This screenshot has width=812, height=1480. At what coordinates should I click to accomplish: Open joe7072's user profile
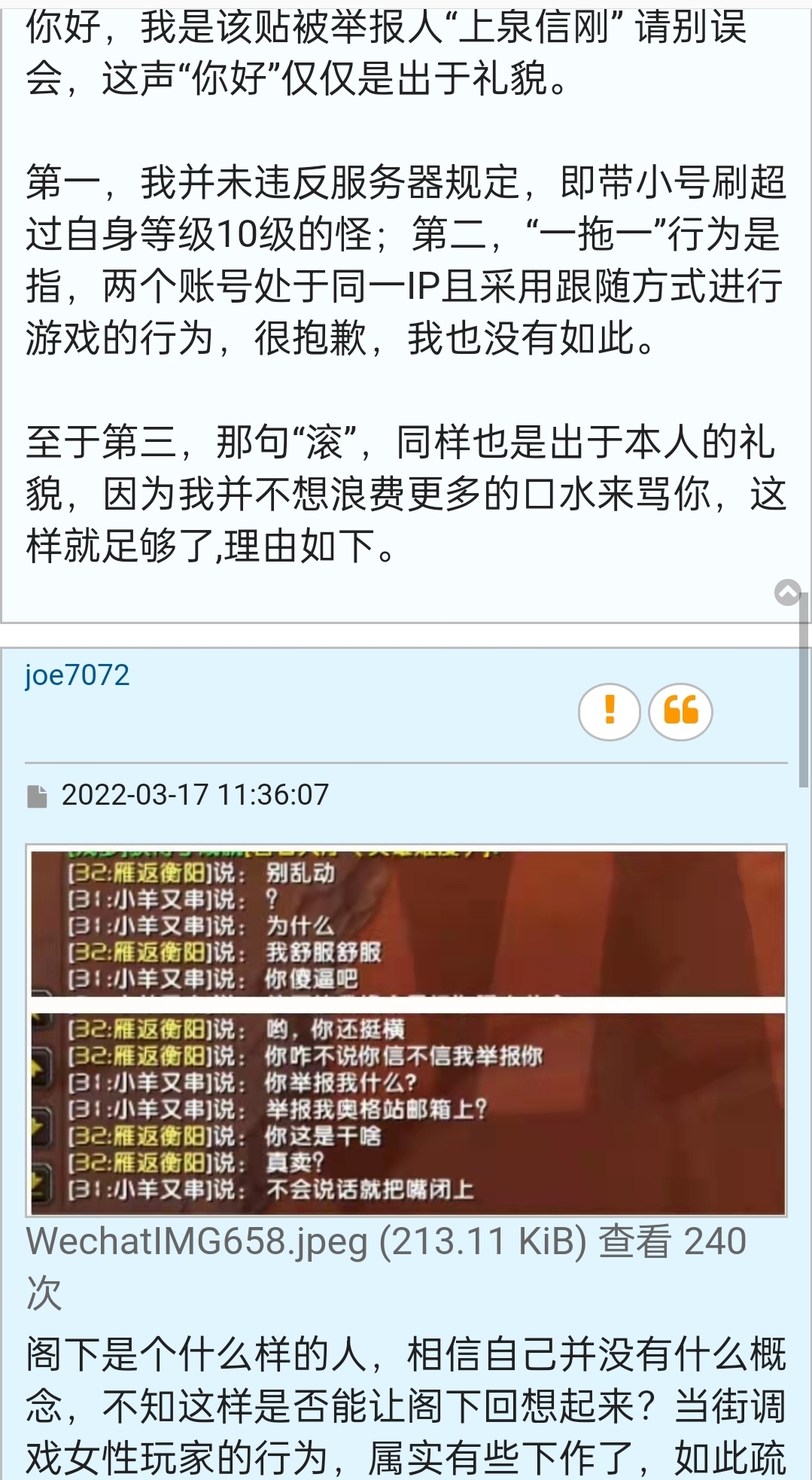coord(77,675)
